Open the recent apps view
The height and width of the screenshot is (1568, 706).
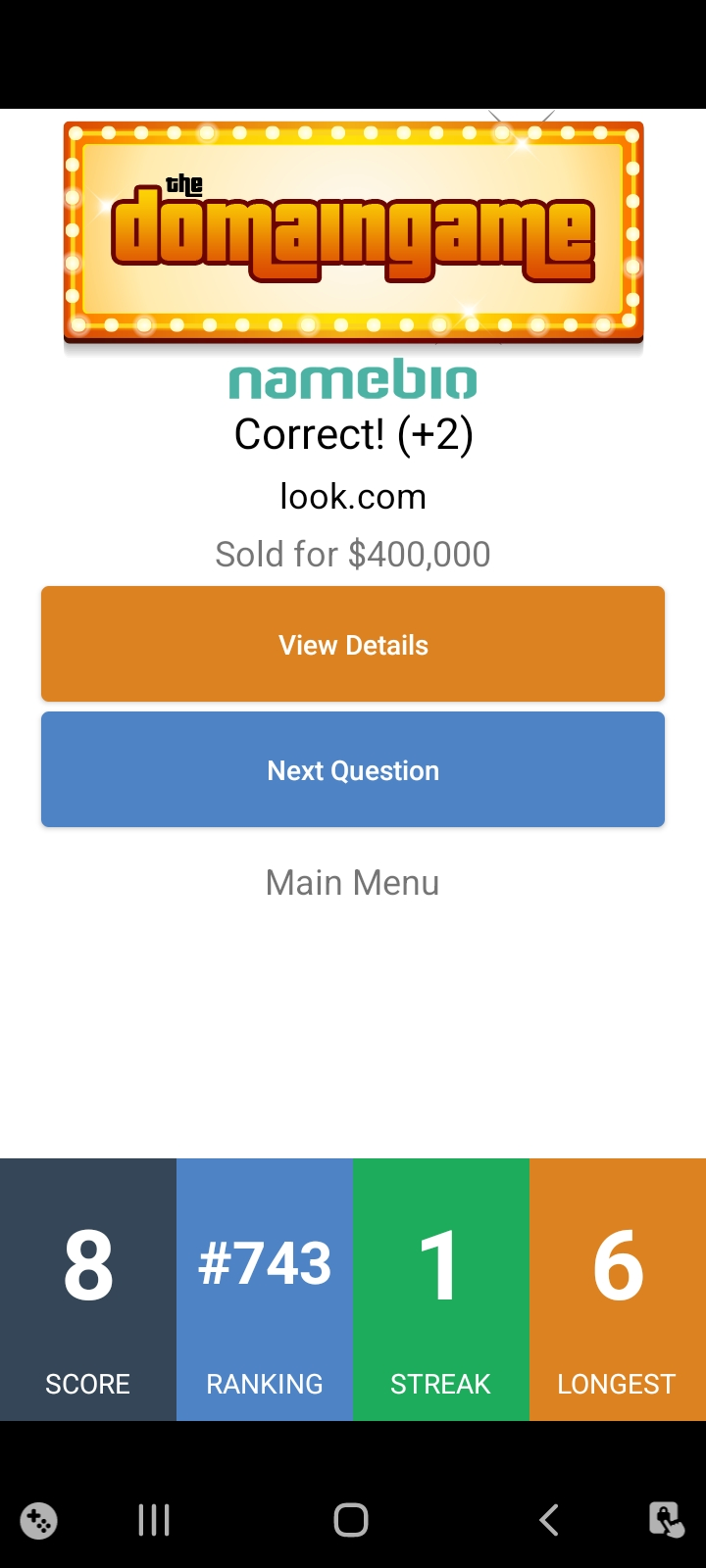pyautogui.click(x=154, y=1520)
